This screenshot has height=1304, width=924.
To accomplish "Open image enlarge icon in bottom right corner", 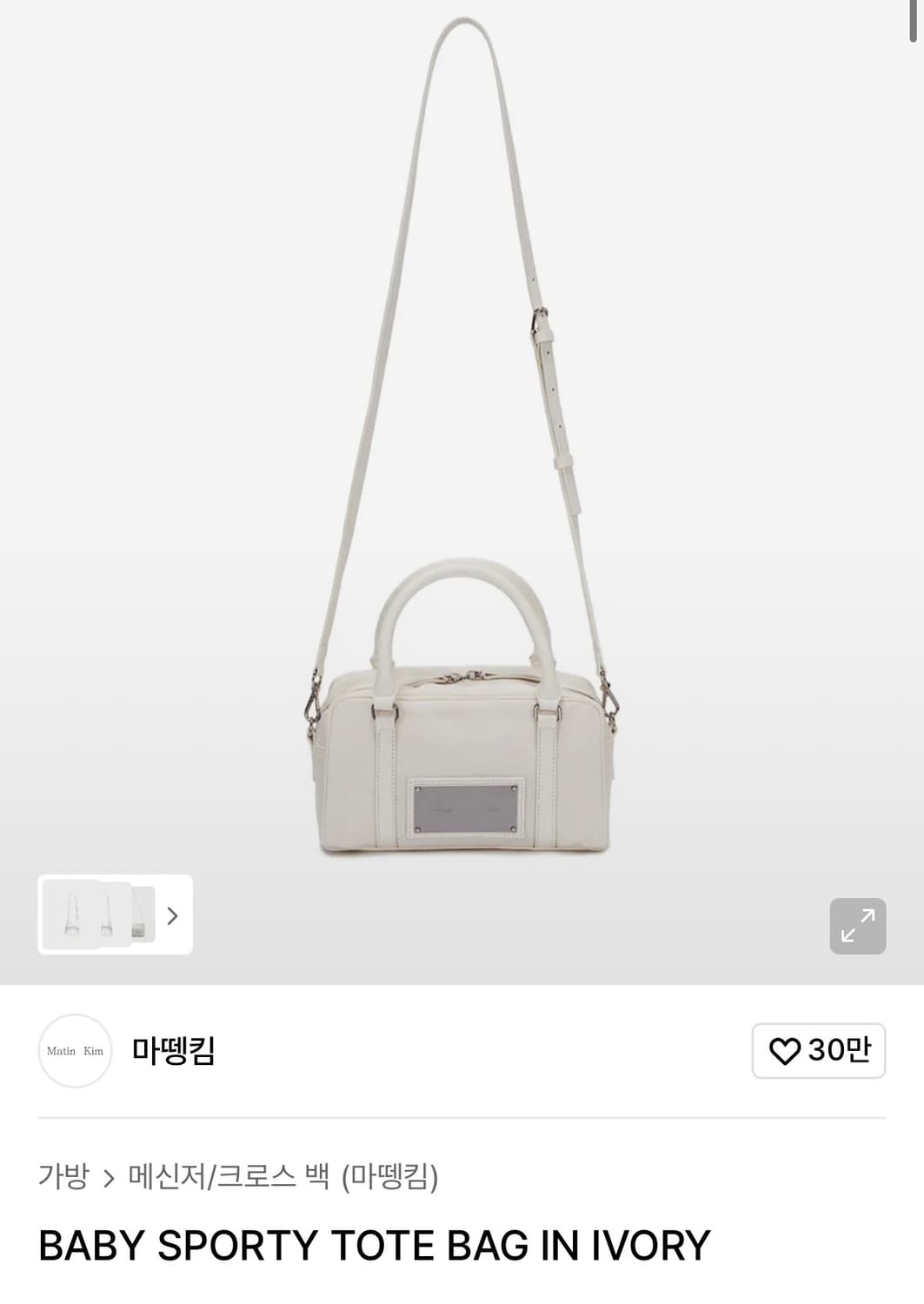I will (x=859, y=926).
